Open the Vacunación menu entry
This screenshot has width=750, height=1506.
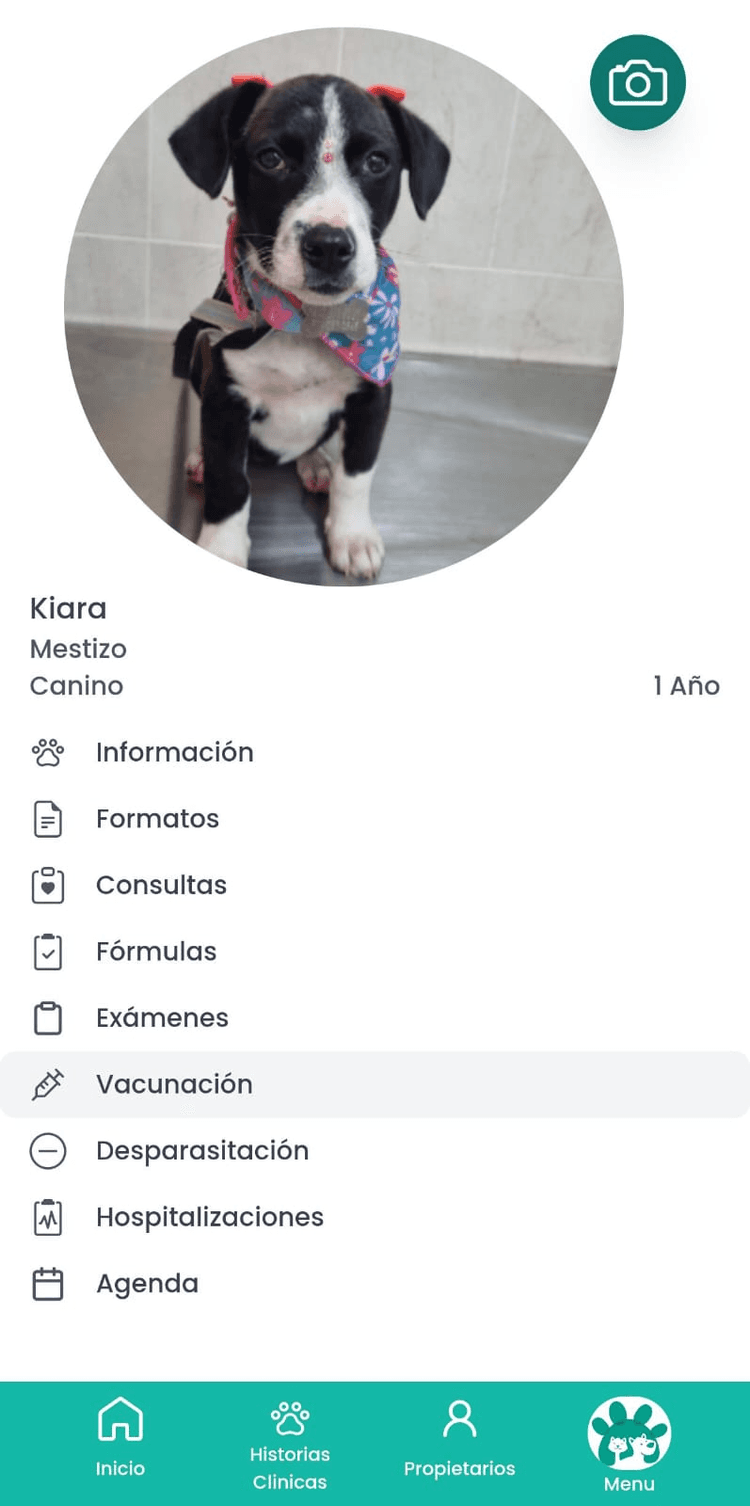pyautogui.click(x=174, y=1084)
